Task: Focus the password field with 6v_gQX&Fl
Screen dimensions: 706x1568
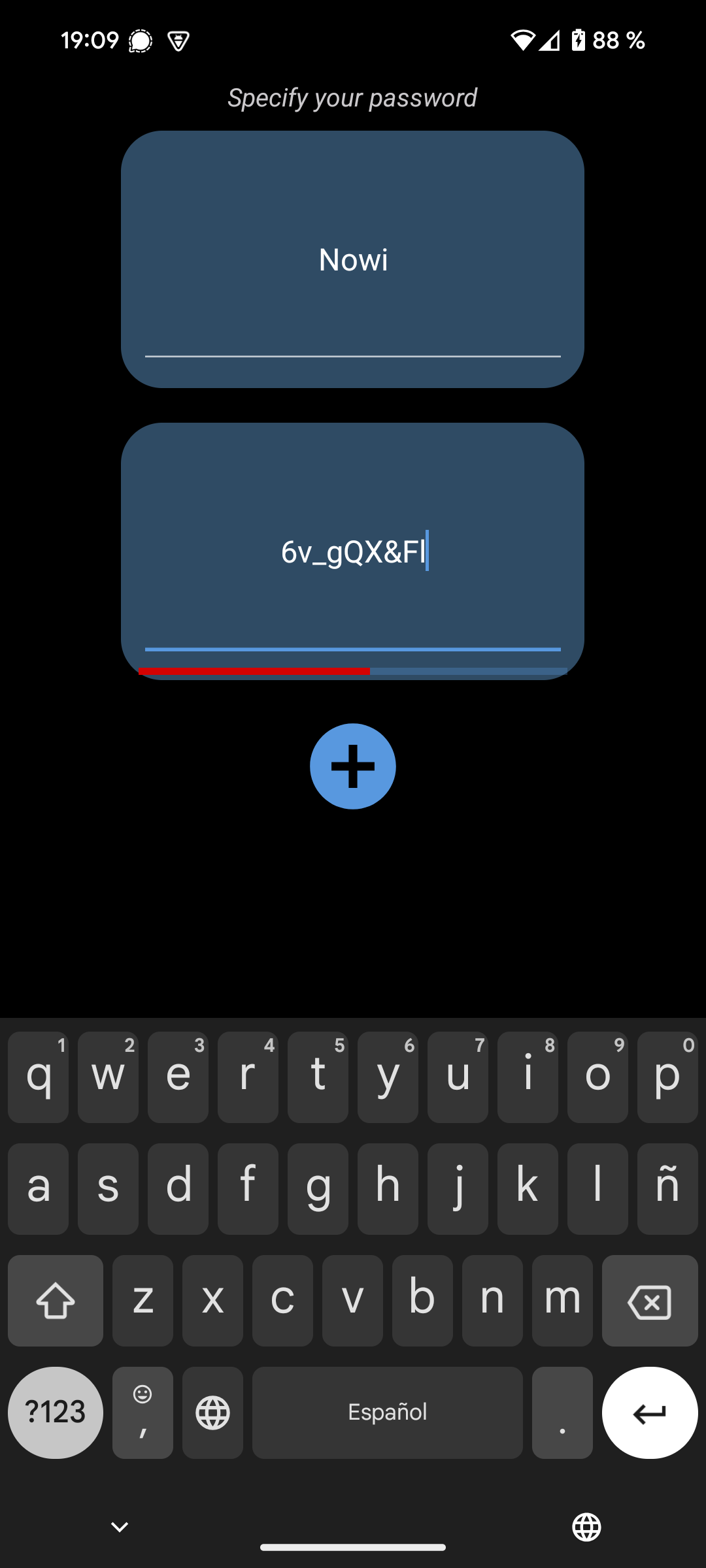Action: [352, 552]
